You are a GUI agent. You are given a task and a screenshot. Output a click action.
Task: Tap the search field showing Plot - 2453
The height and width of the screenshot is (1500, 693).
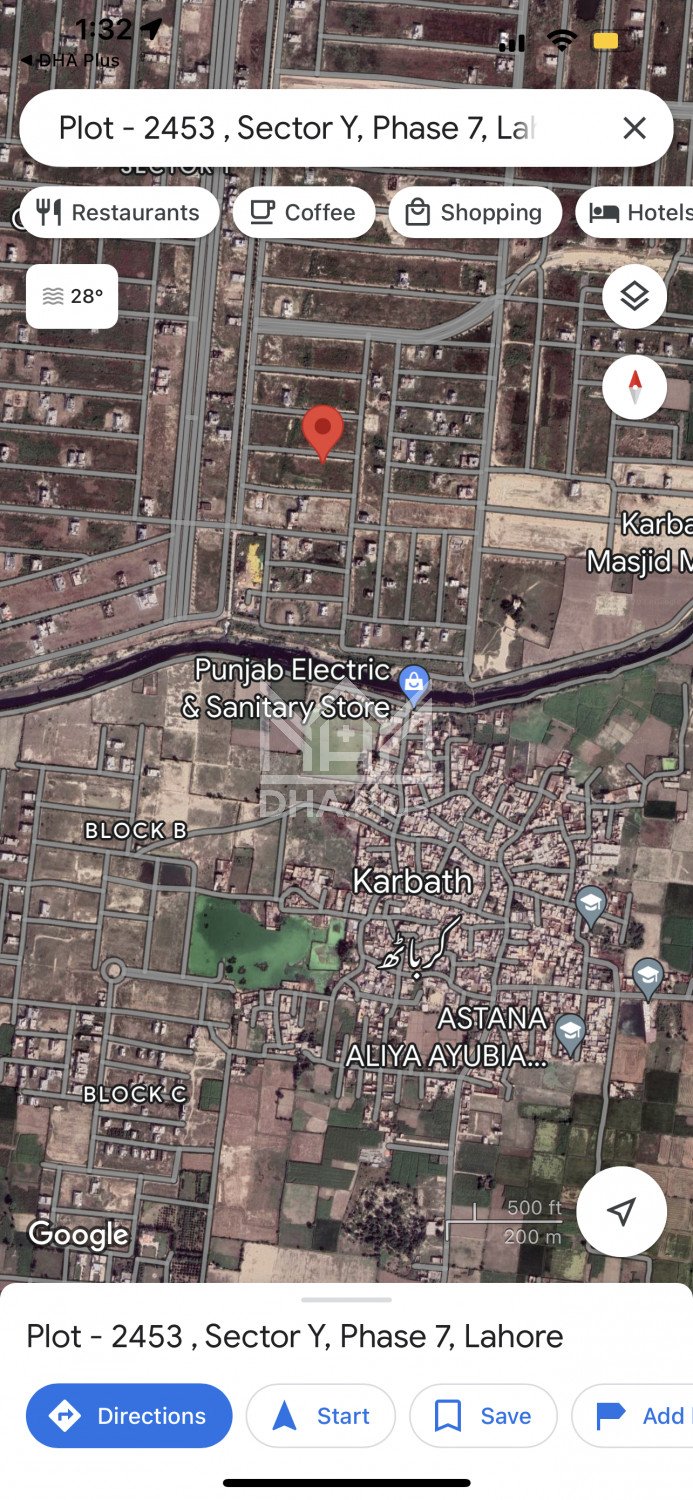click(x=300, y=128)
